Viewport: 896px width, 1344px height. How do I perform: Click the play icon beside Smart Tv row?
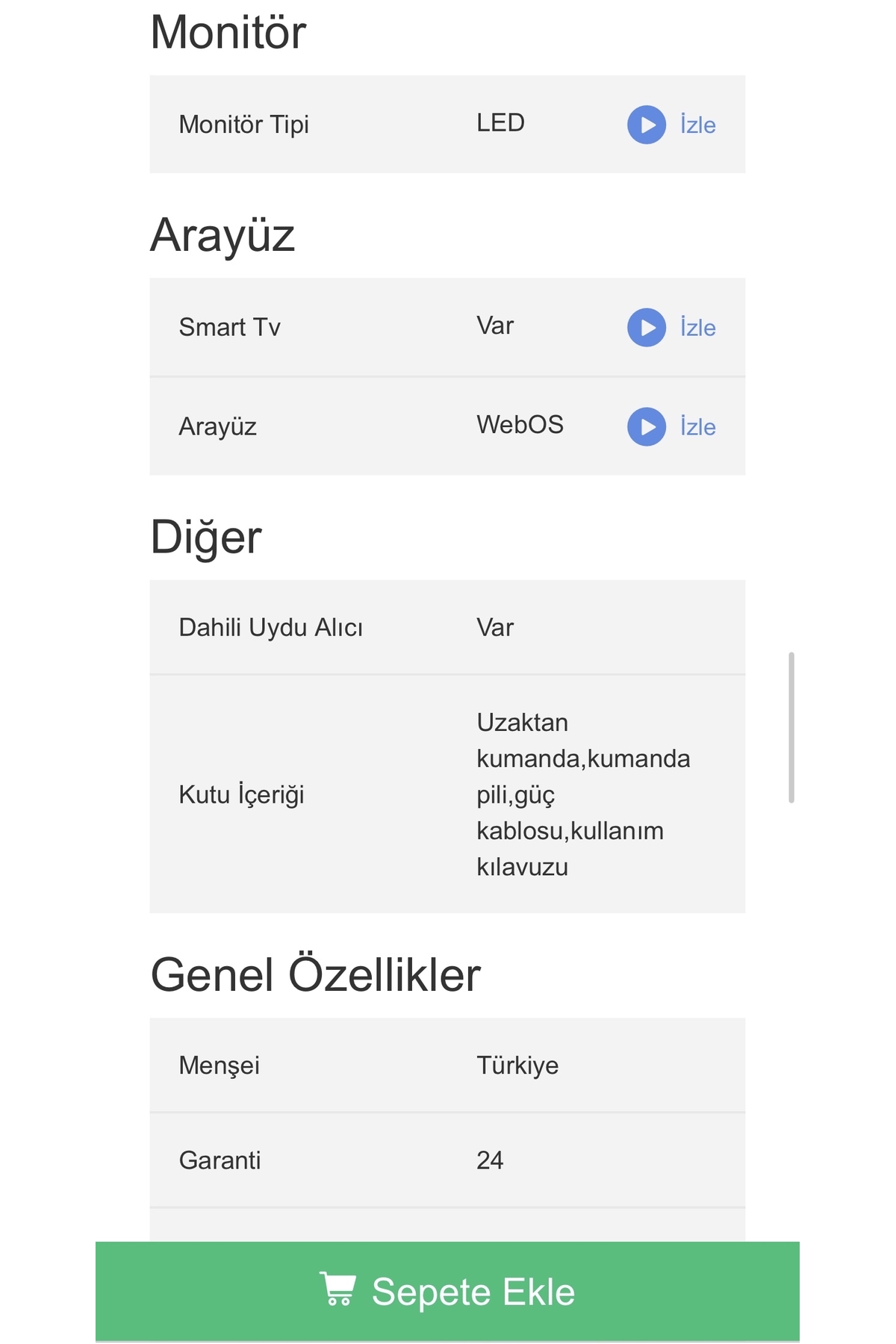pos(647,327)
